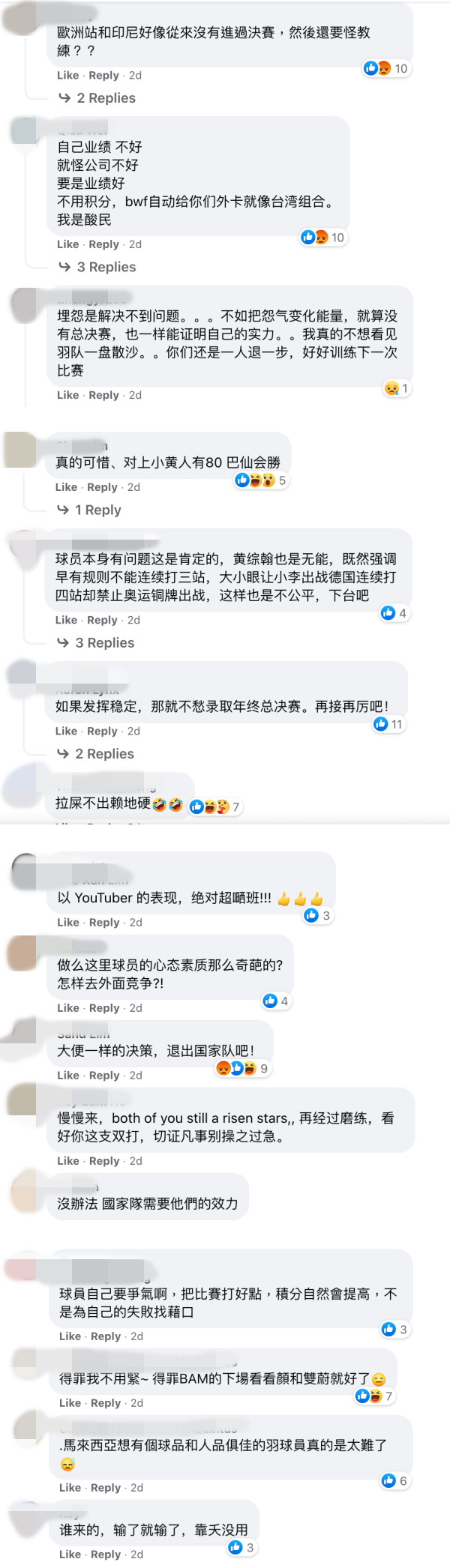Reply to the 做么这里球员的心态 comment

pyautogui.click(x=104, y=1008)
